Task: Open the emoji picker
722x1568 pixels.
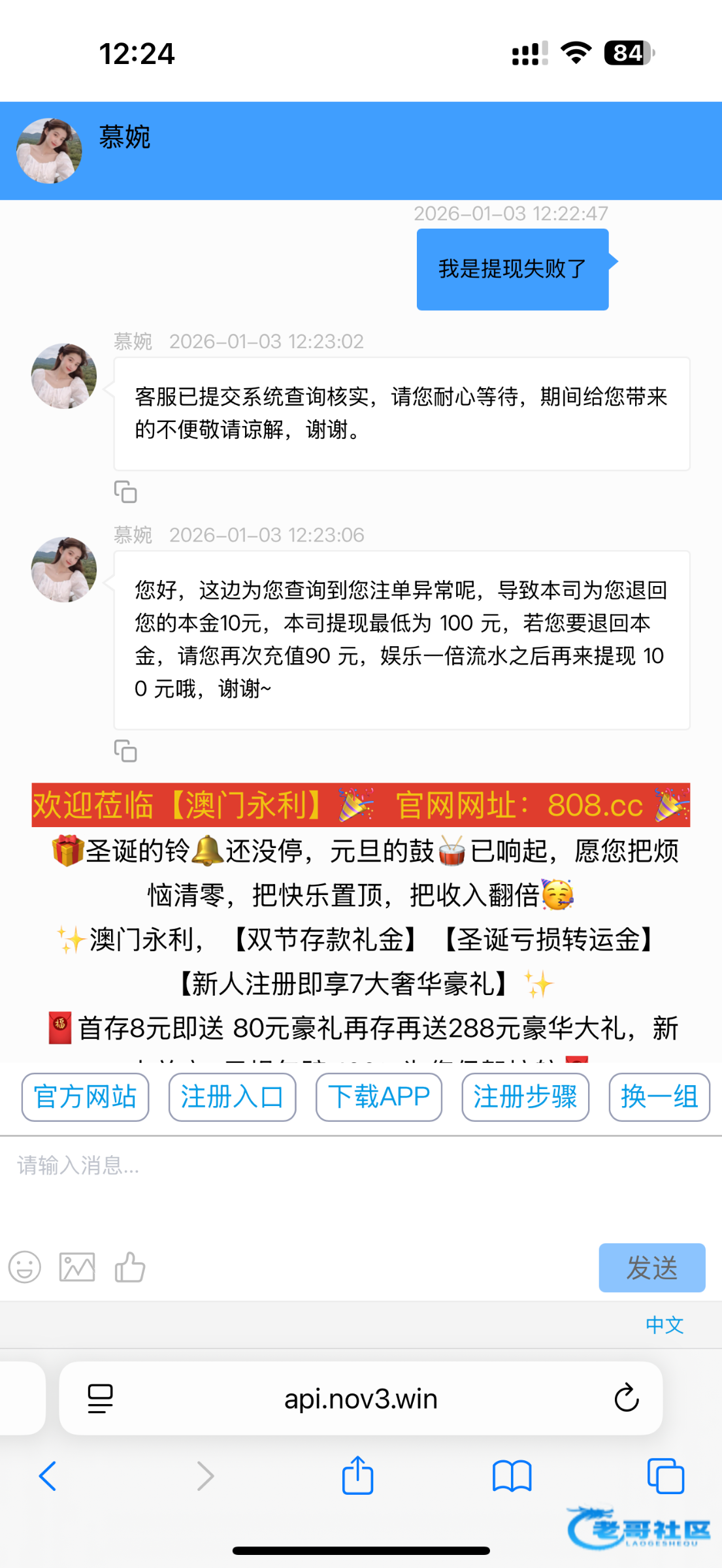Action: [x=25, y=1267]
